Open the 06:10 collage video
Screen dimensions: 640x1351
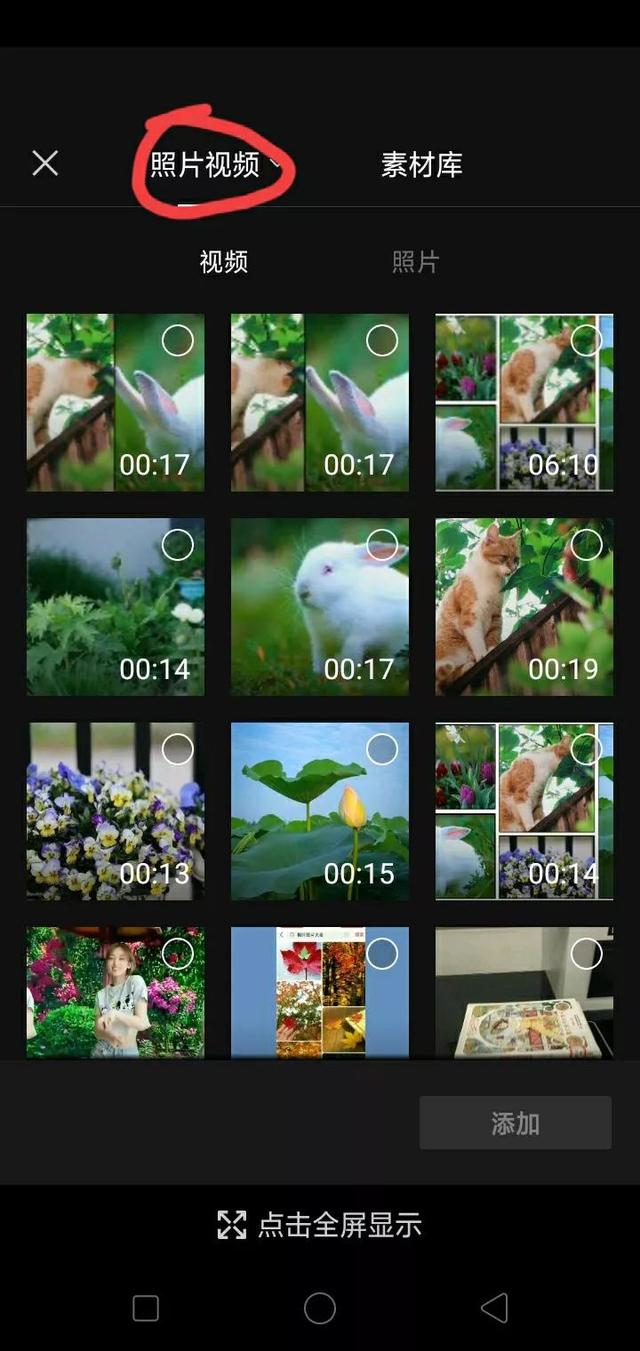point(523,403)
